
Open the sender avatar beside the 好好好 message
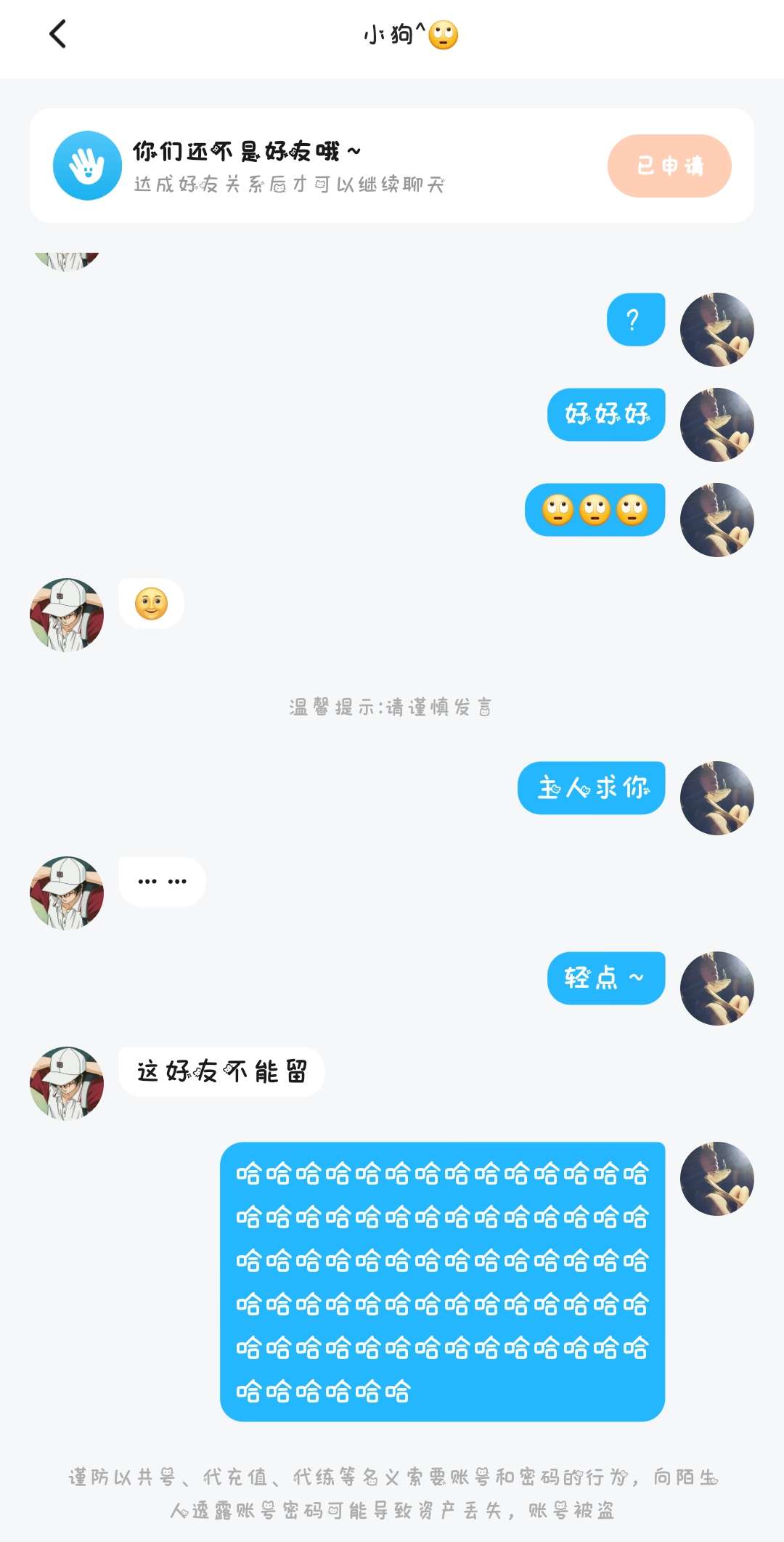click(x=716, y=425)
